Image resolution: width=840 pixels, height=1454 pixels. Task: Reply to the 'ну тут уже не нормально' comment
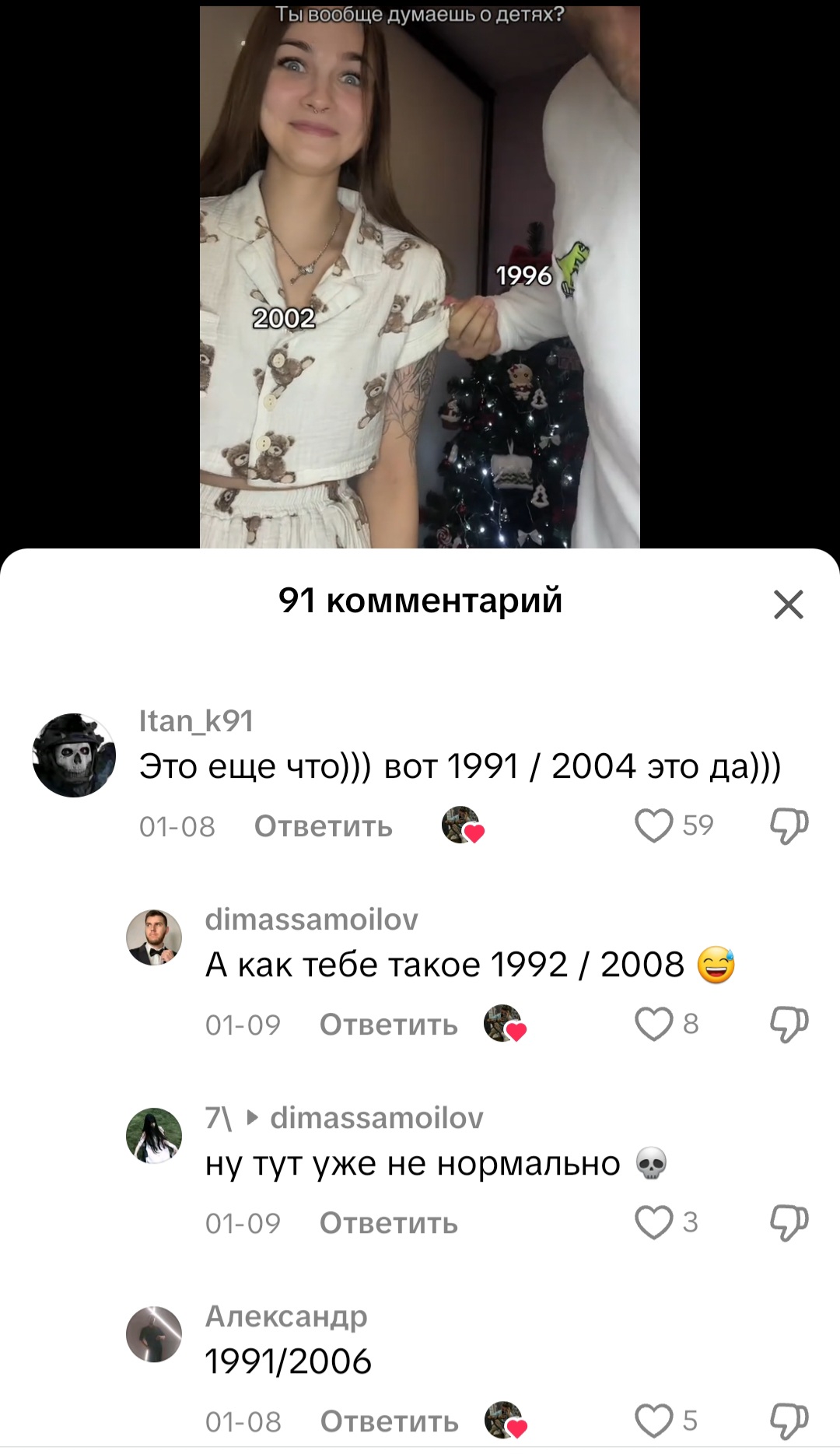389,1223
